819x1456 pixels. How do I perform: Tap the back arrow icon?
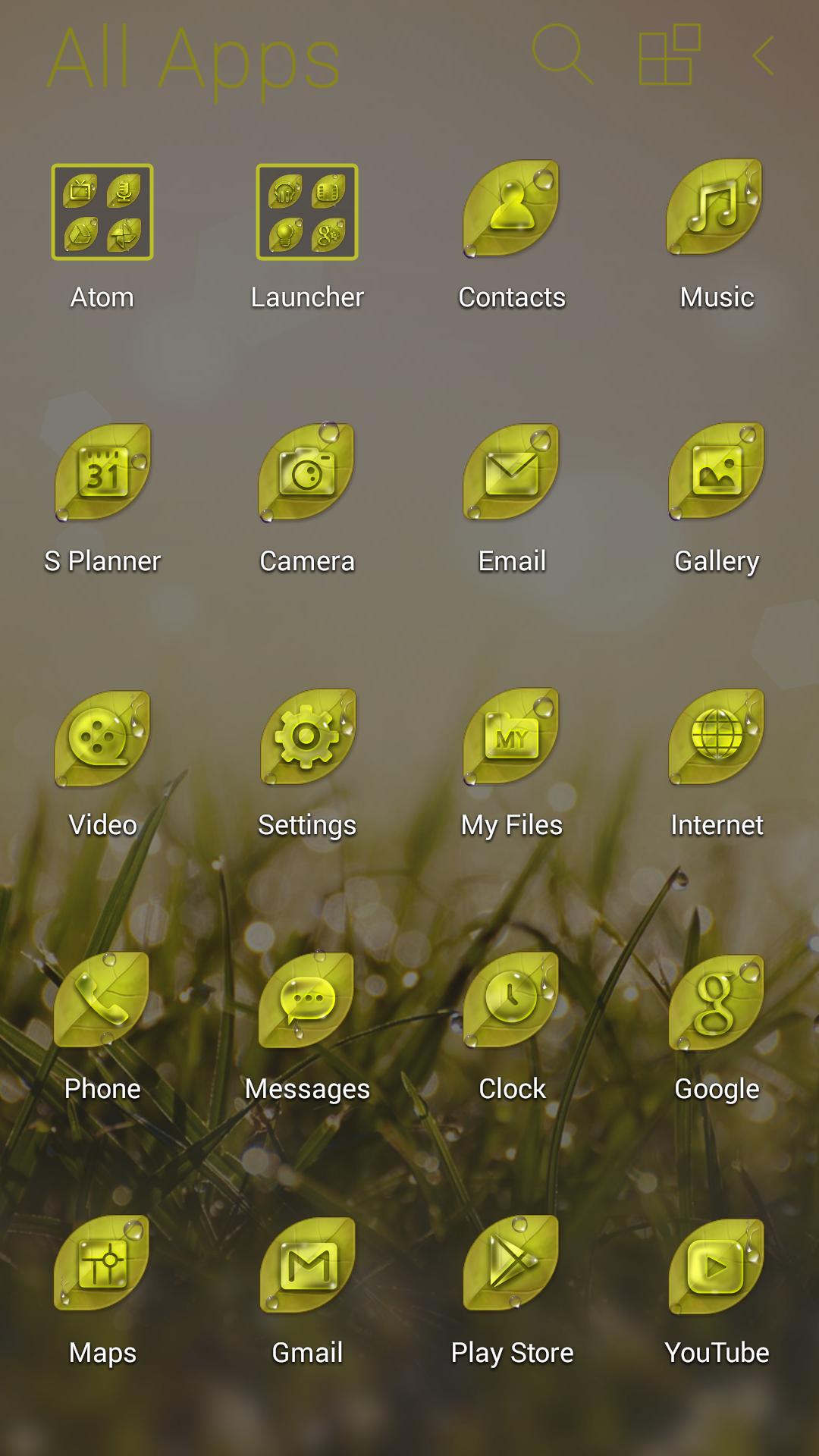point(763,56)
